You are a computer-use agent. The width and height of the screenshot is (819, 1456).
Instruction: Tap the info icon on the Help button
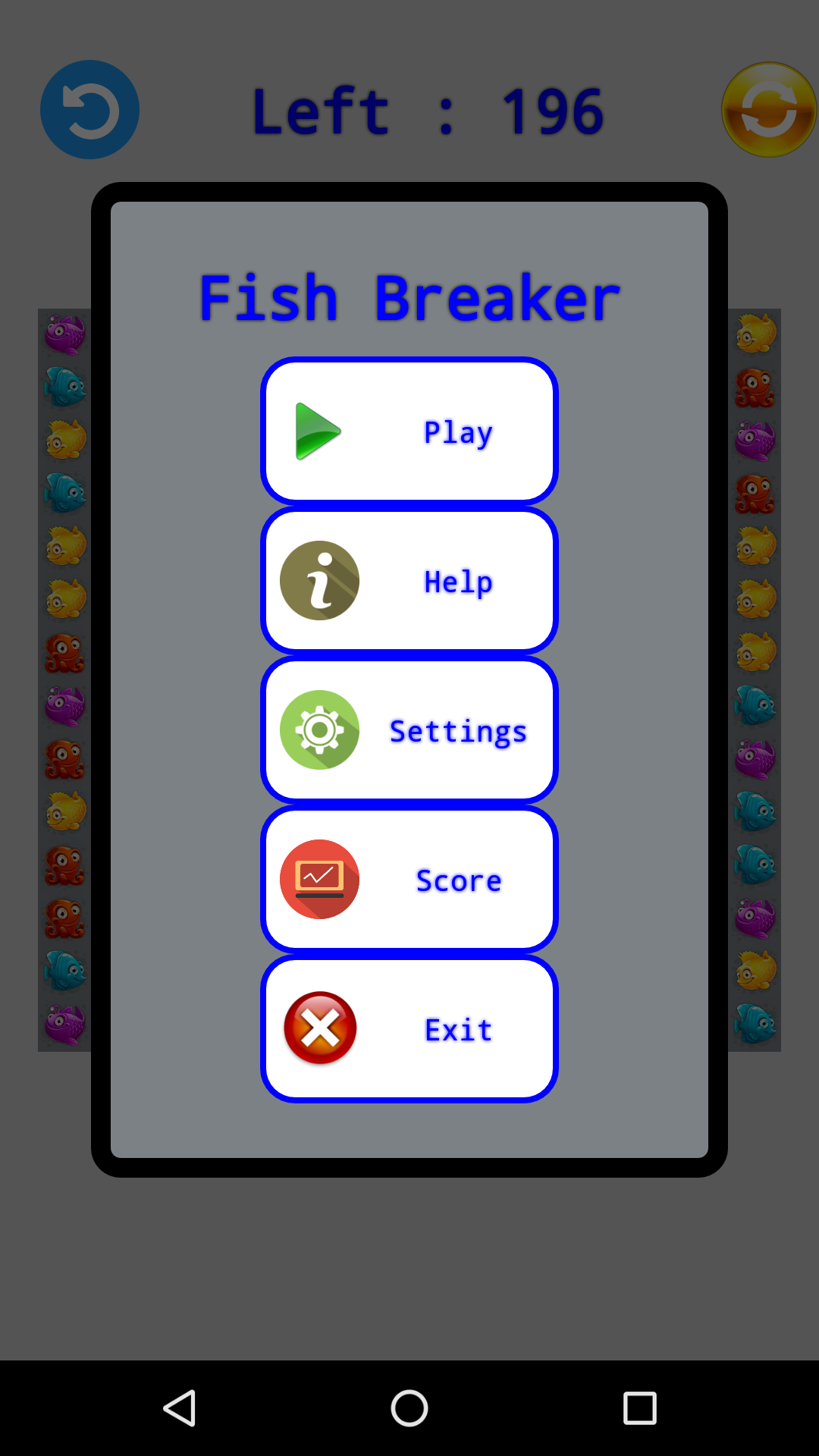tap(318, 580)
